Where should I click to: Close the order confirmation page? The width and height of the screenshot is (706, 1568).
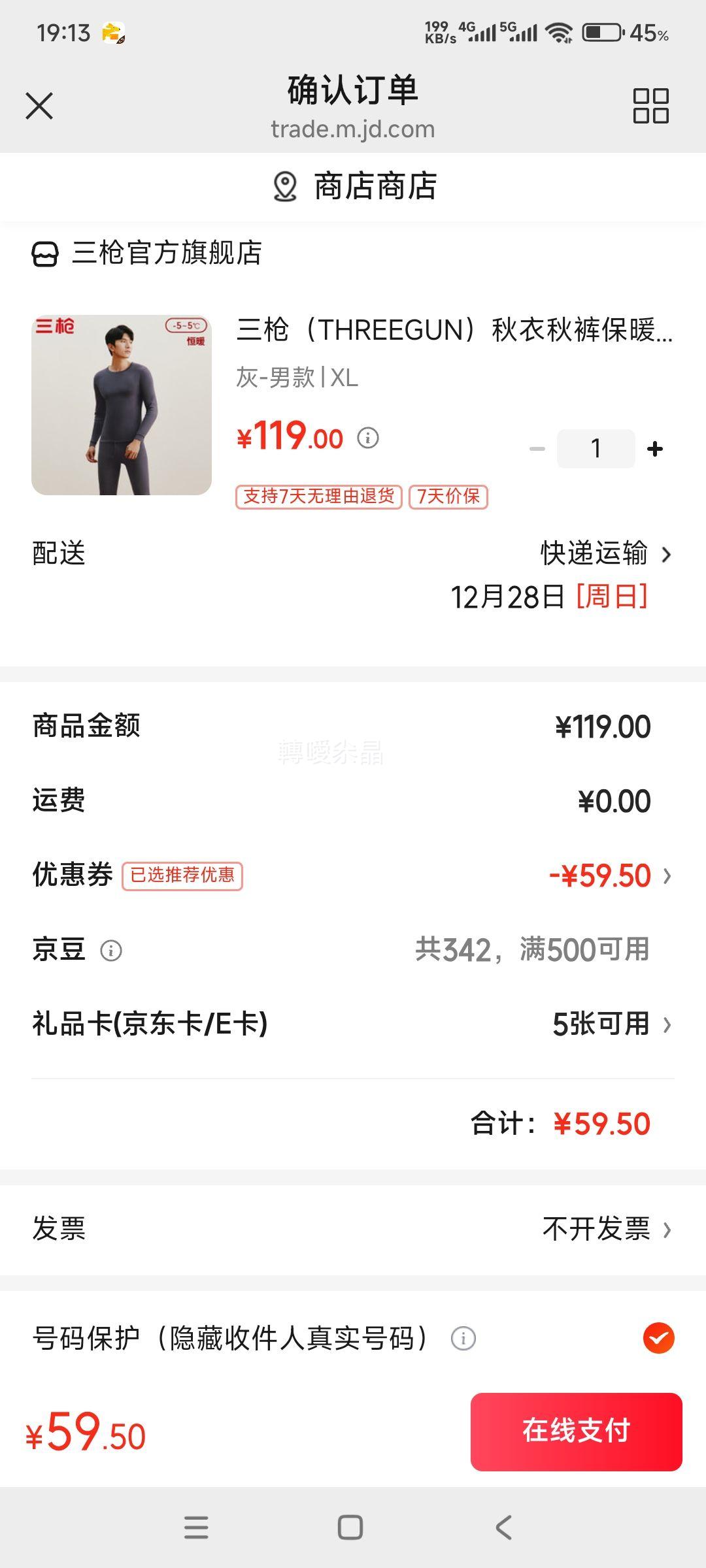[39, 106]
